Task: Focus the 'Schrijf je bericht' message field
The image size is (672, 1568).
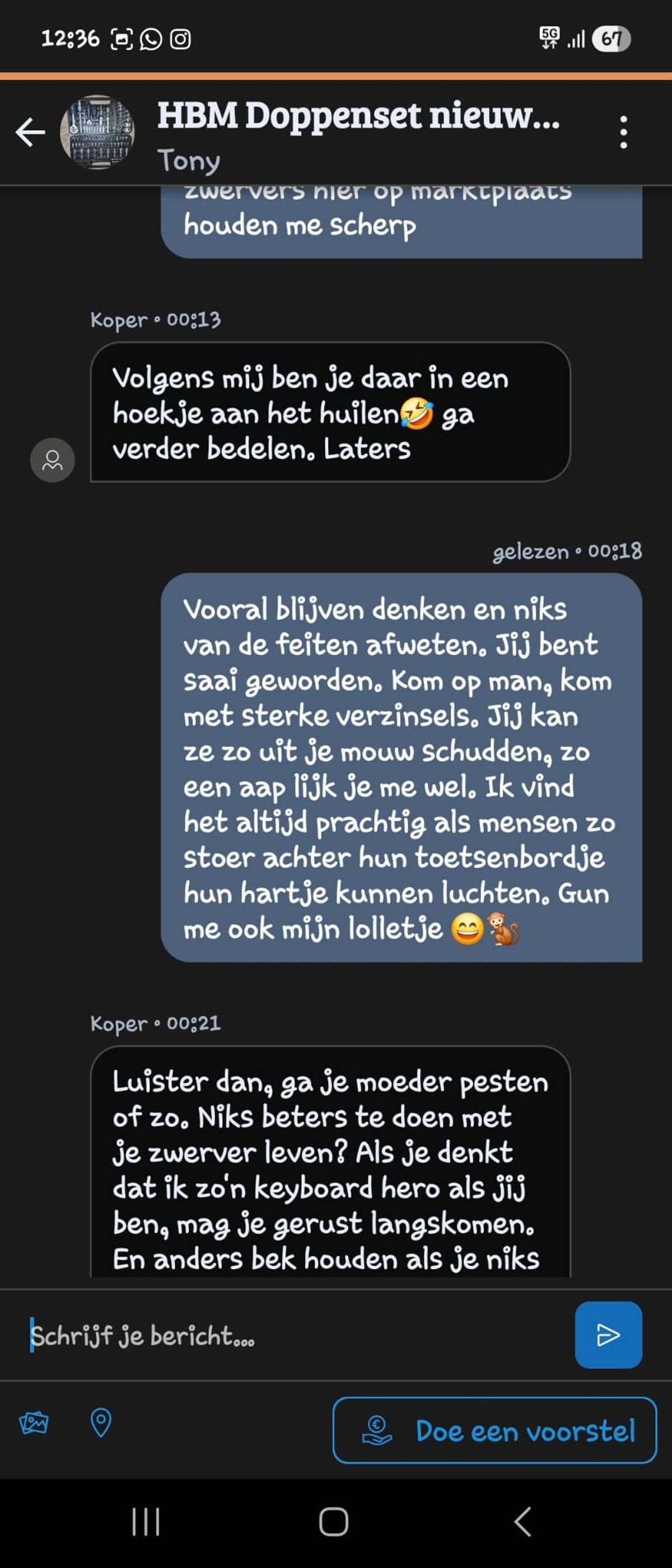Action: click(x=292, y=1335)
